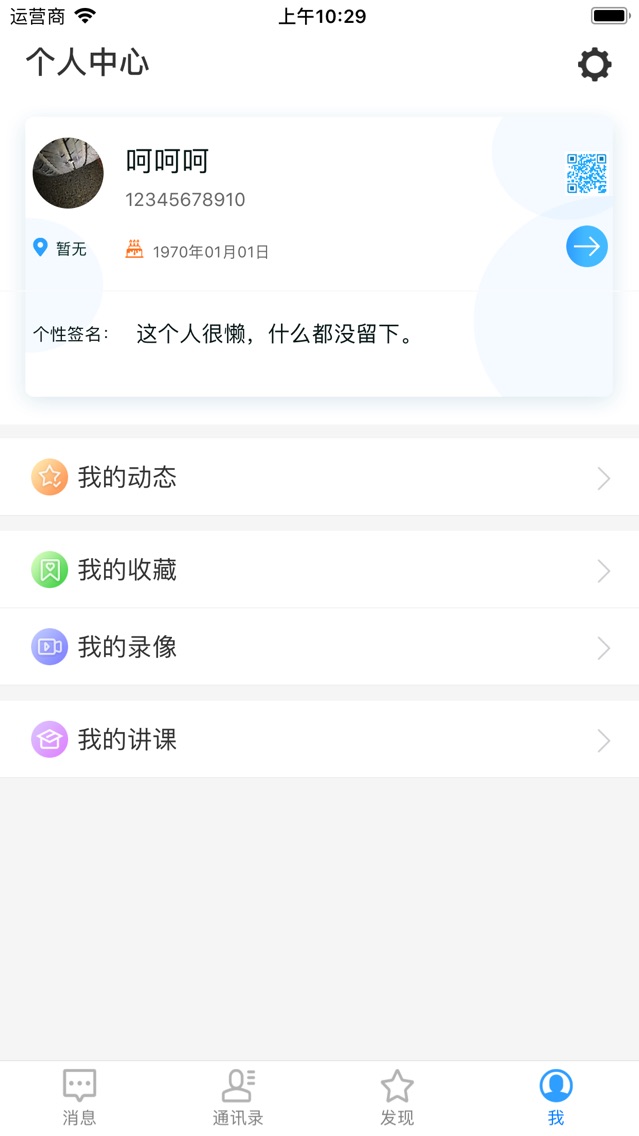
Task: Select the 我 tab
Action: (x=556, y=1097)
